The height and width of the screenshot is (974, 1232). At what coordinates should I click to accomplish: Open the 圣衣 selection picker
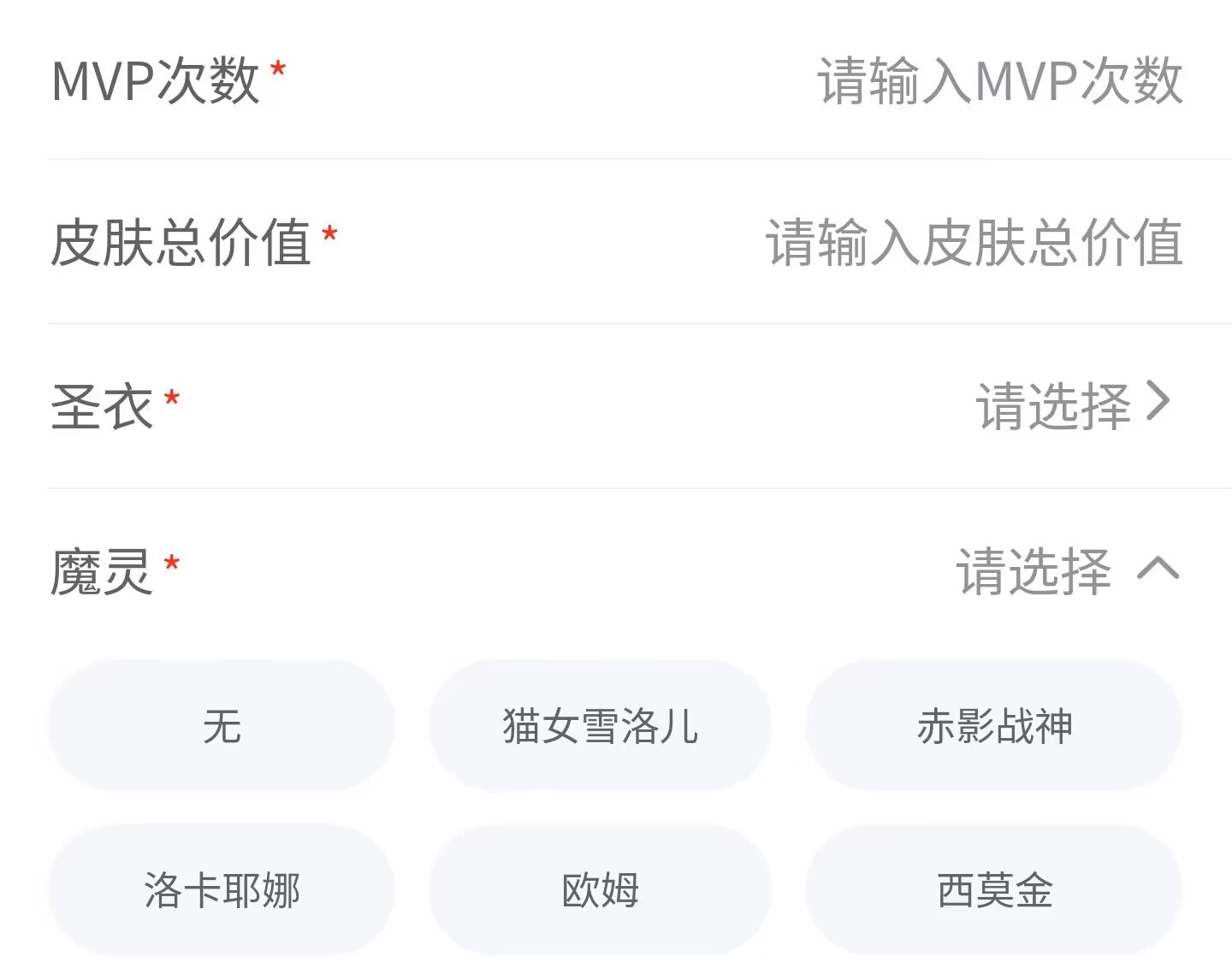point(1074,406)
